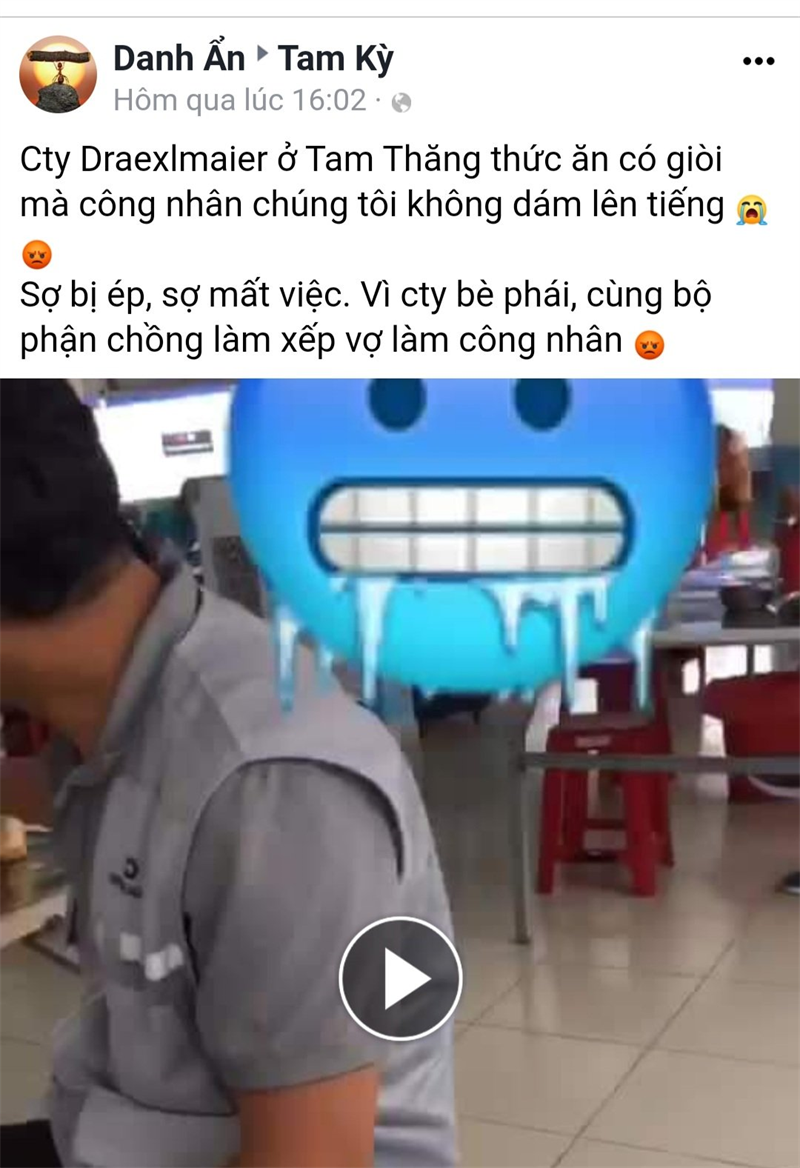Open the Tam Kỳ group link
The width and height of the screenshot is (800, 1168).
pos(336,59)
